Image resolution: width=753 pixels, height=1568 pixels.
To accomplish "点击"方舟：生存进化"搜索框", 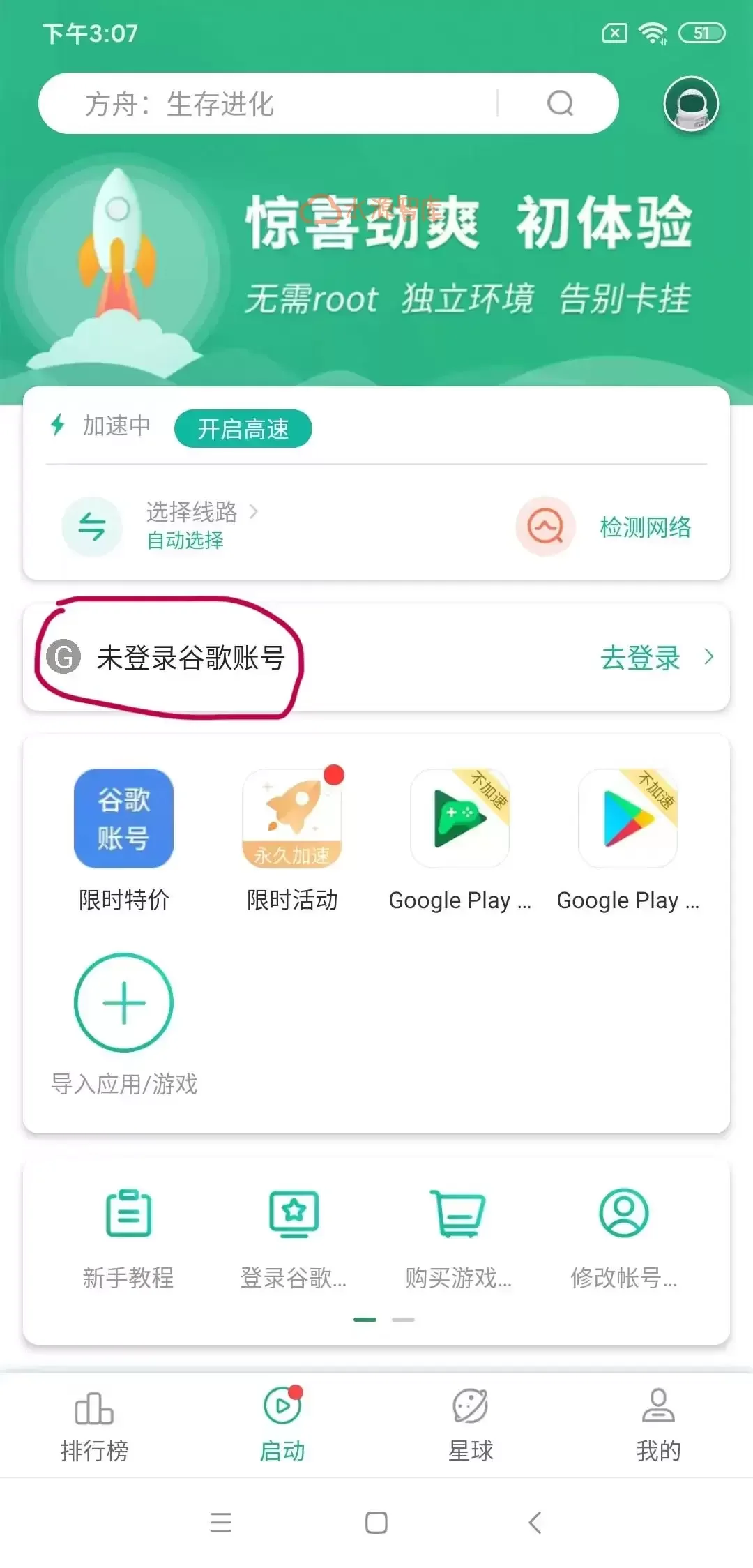I will coord(279,103).
